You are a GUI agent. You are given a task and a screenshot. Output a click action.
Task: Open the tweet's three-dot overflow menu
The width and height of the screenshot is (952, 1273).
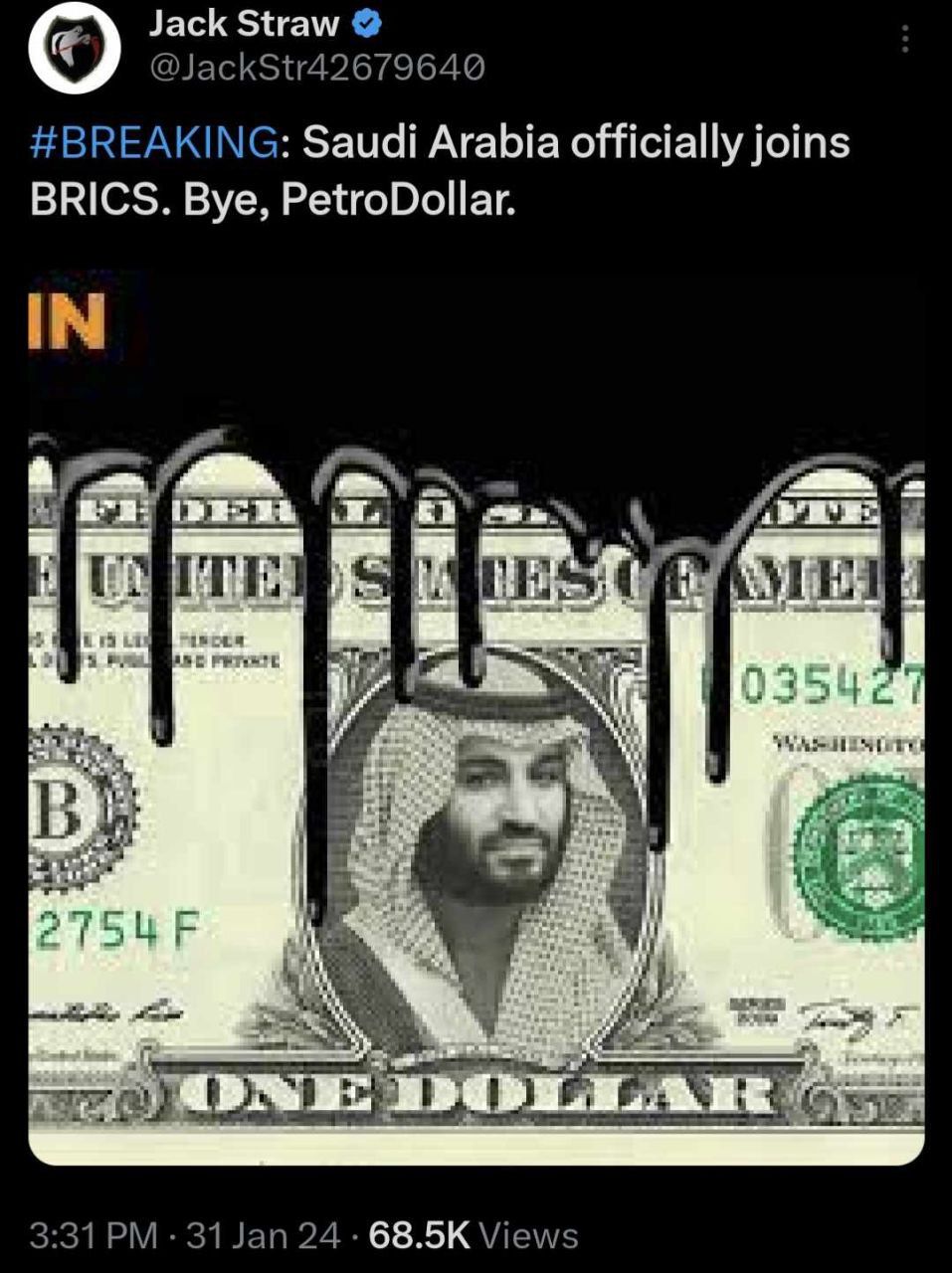point(904,39)
